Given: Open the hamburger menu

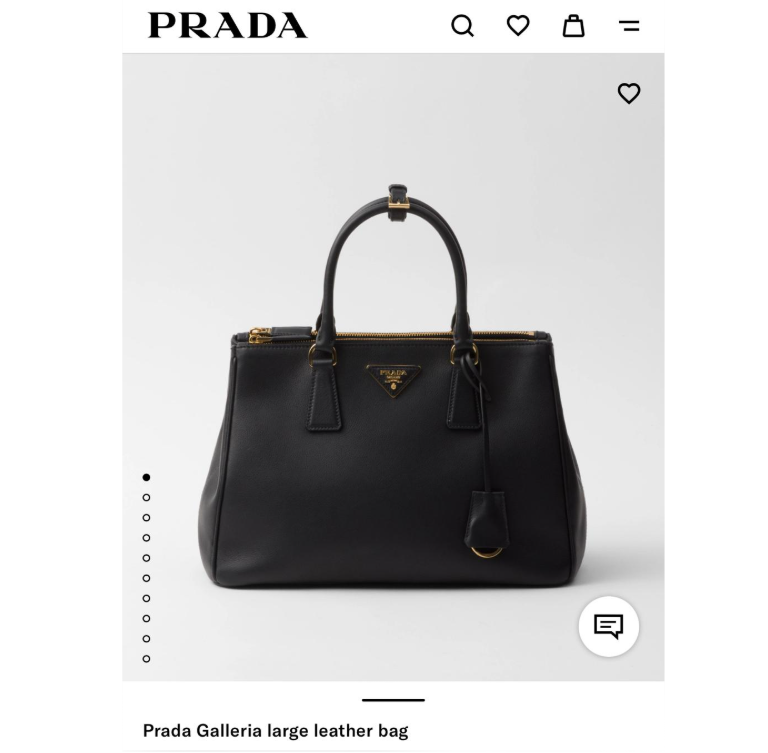Looking at the screenshot, I should tap(629, 26).
